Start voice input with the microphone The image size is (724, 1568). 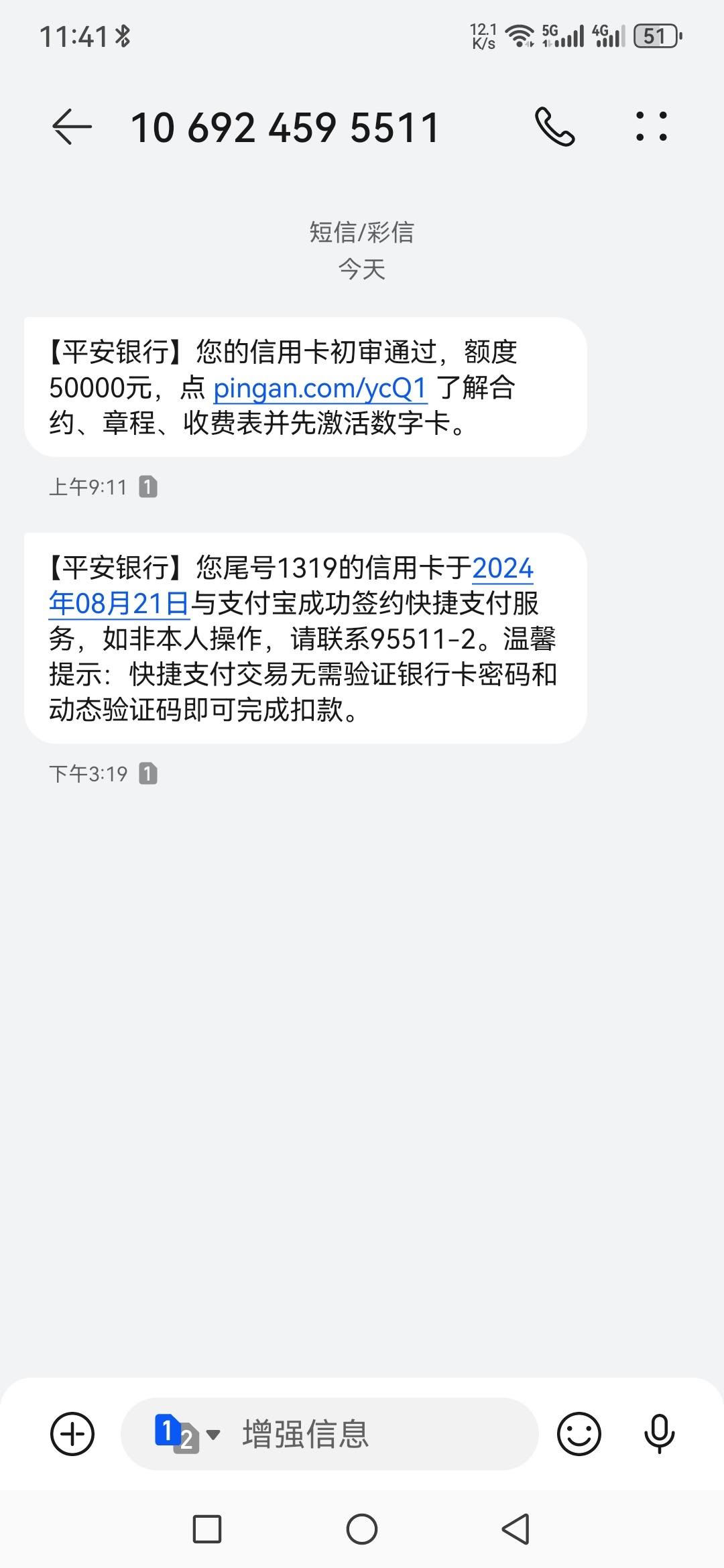point(660,1434)
